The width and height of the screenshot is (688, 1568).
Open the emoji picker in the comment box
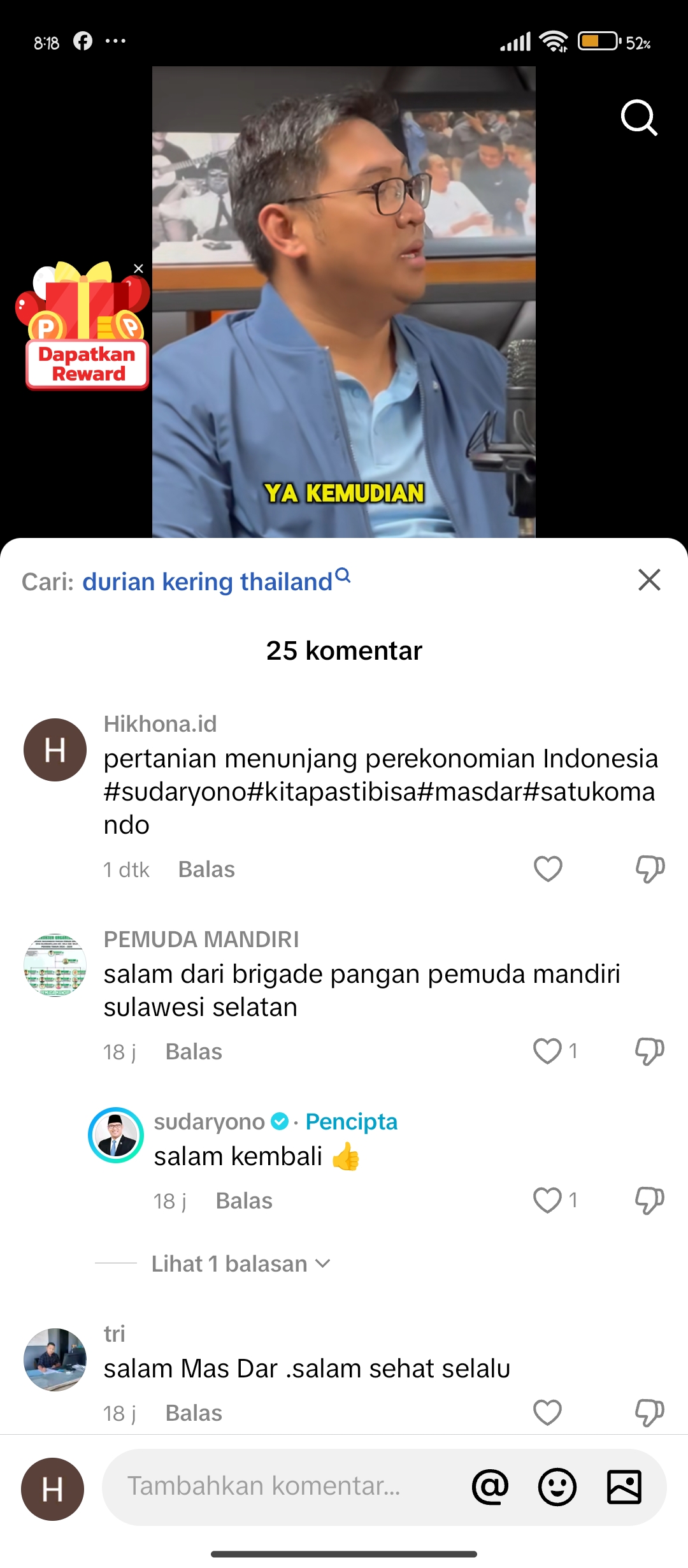coord(557,1486)
